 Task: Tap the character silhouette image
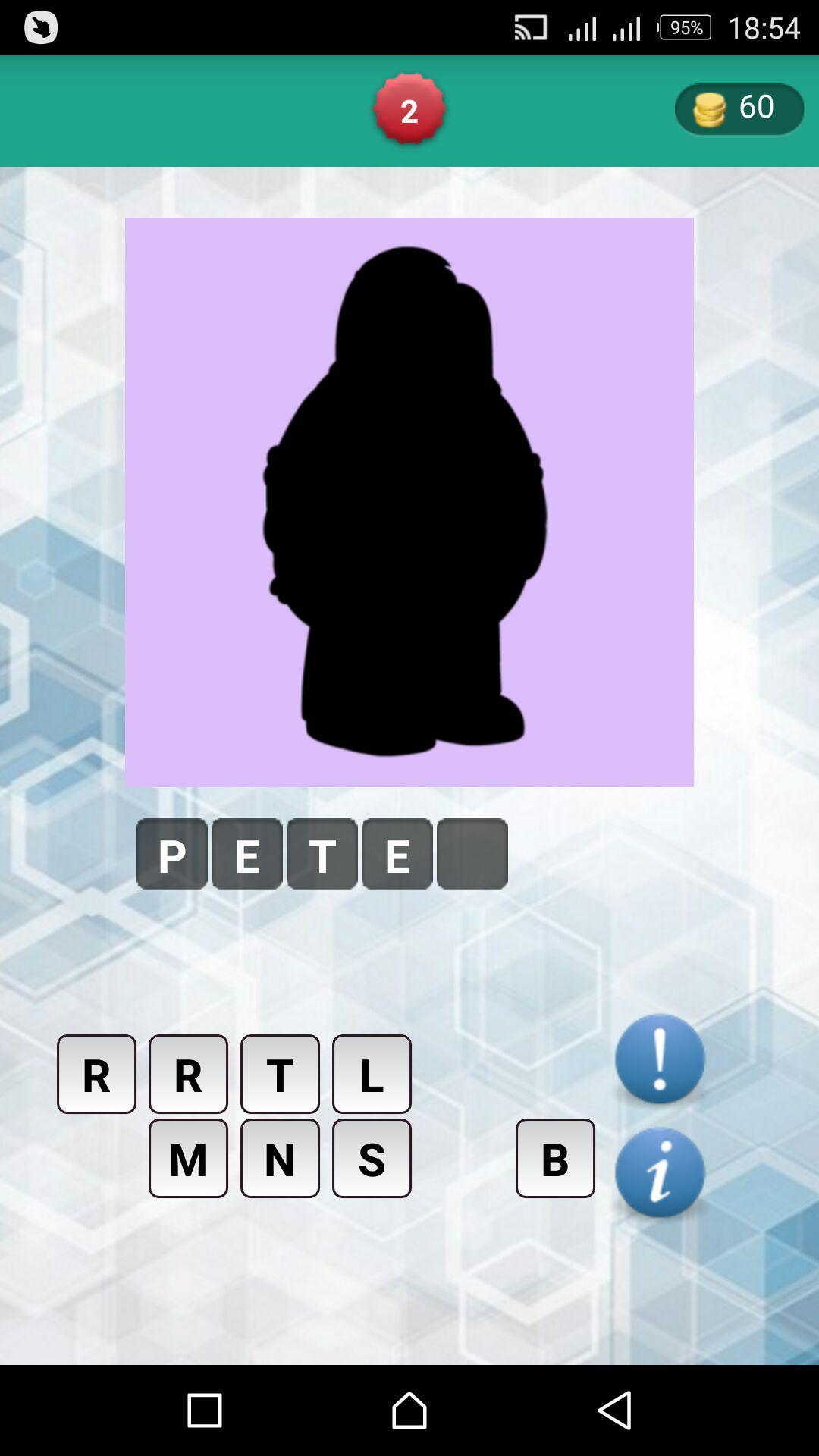pyautogui.click(x=409, y=500)
